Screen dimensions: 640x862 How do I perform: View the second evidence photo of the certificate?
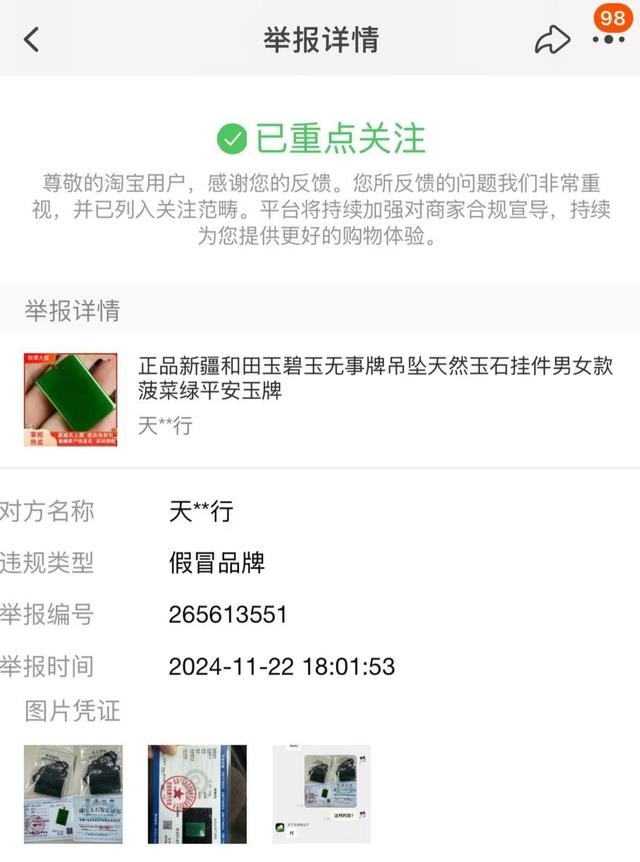coord(197,794)
